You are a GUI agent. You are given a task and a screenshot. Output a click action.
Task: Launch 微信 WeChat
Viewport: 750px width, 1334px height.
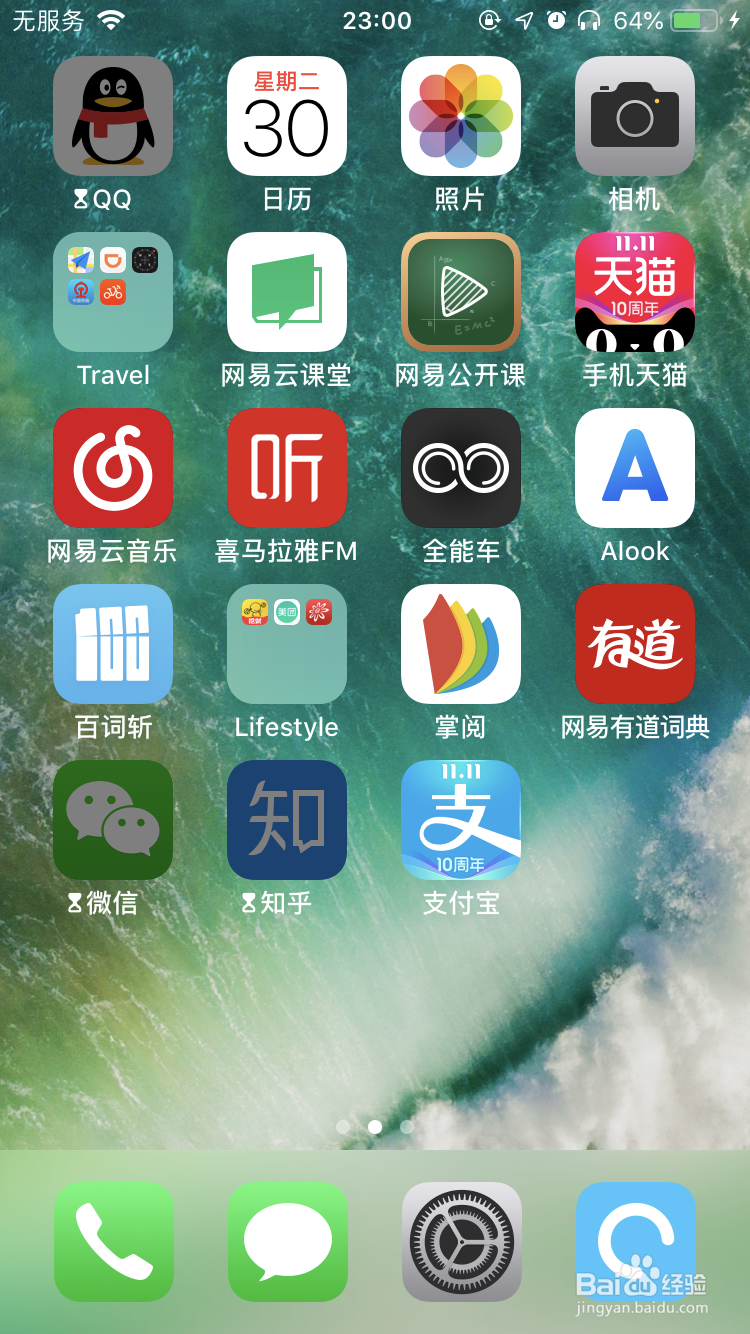tap(113, 820)
